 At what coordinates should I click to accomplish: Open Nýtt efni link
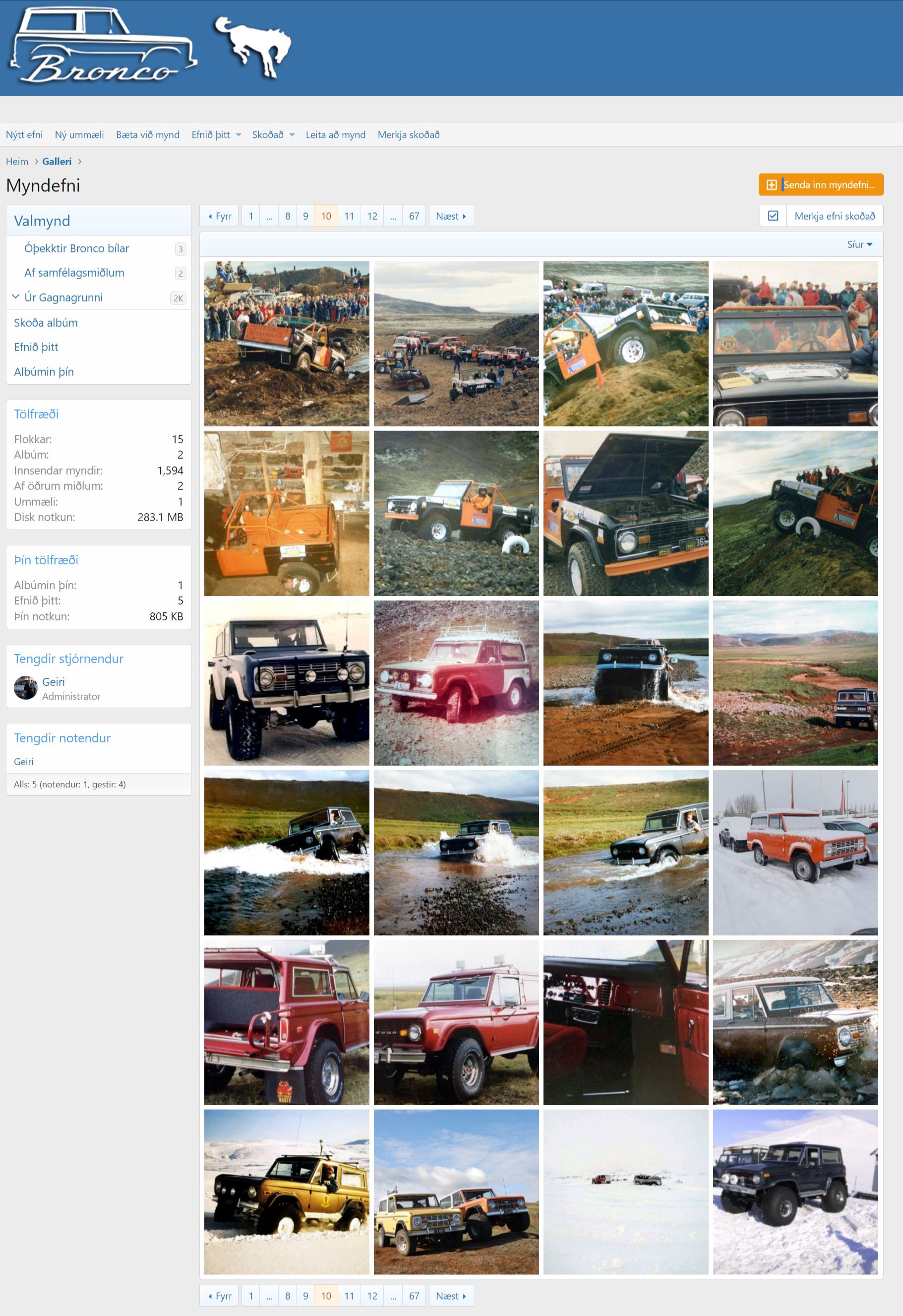(x=24, y=135)
